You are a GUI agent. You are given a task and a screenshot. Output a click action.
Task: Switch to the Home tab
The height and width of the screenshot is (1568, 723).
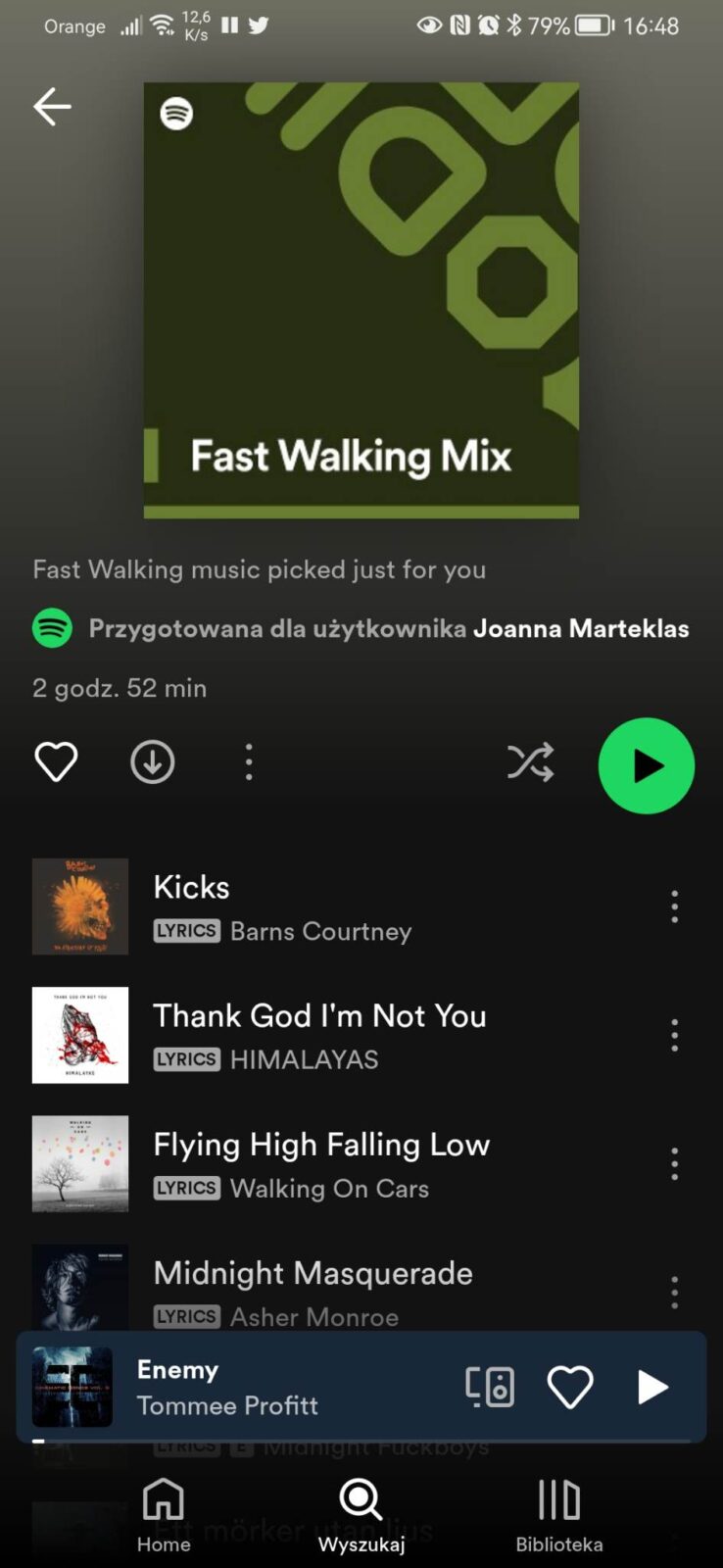point(164,1515)
